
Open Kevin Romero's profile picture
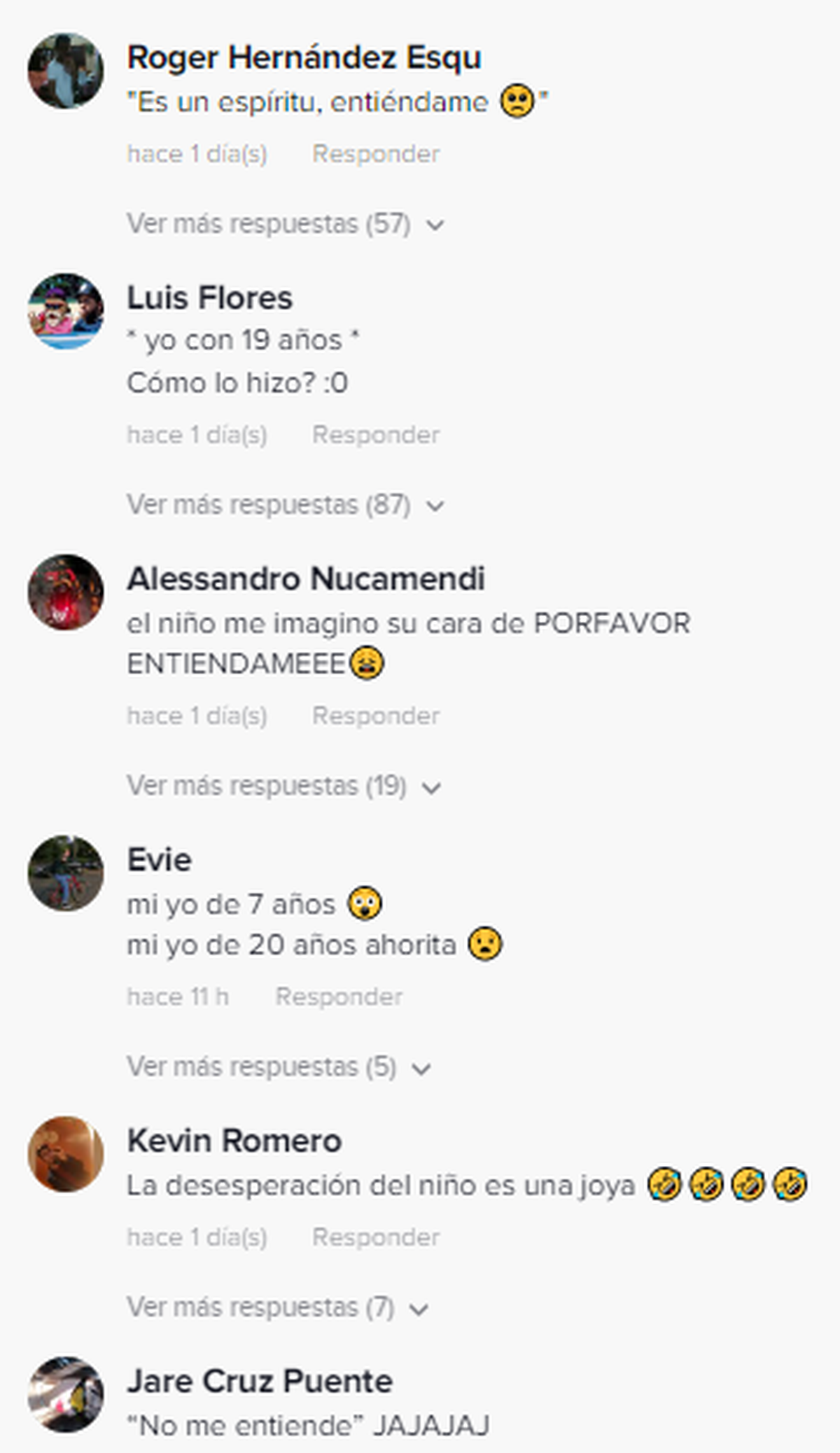(x=66, y=1154)
